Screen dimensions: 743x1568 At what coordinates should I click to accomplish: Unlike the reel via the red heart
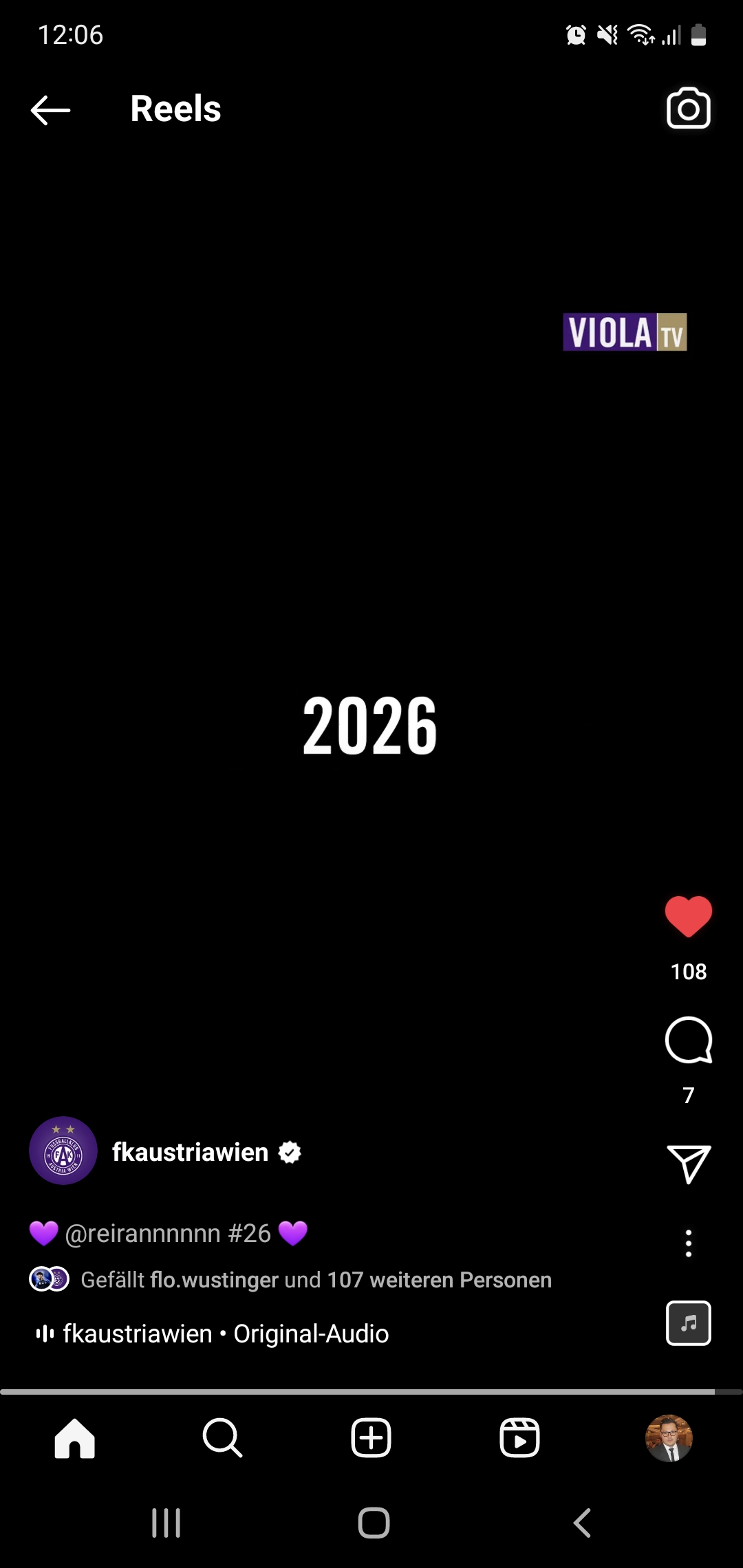pyautogui.click(x=688, y=917)
